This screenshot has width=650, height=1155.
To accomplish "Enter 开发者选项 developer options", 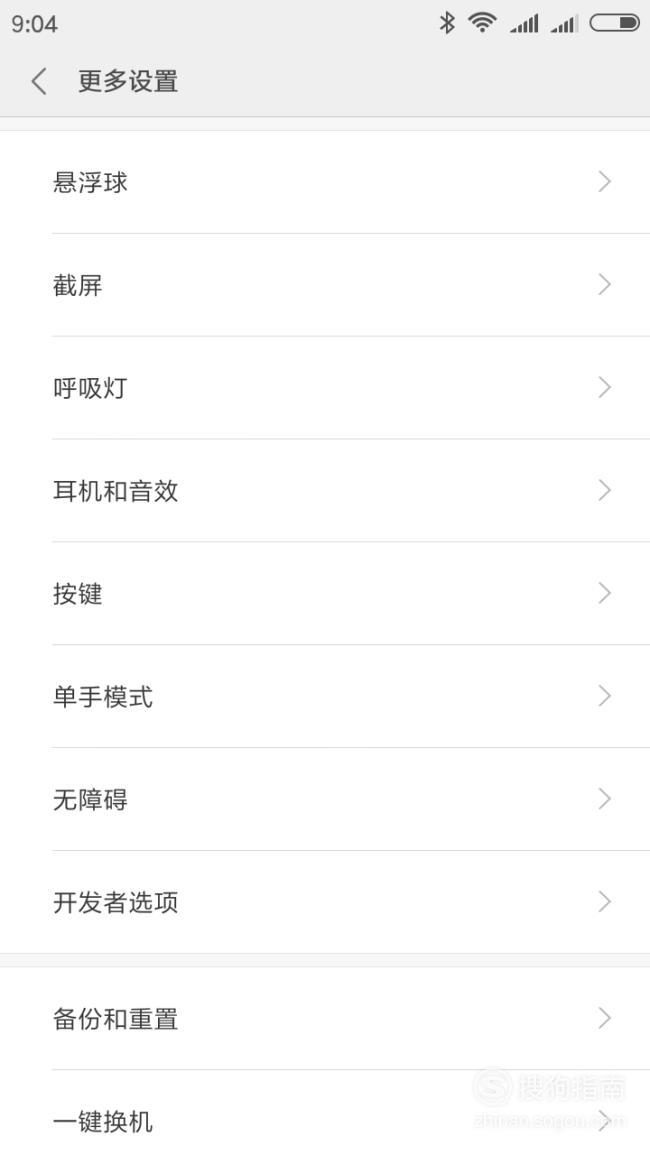I will pyautogui.click(x=325, y=902).
